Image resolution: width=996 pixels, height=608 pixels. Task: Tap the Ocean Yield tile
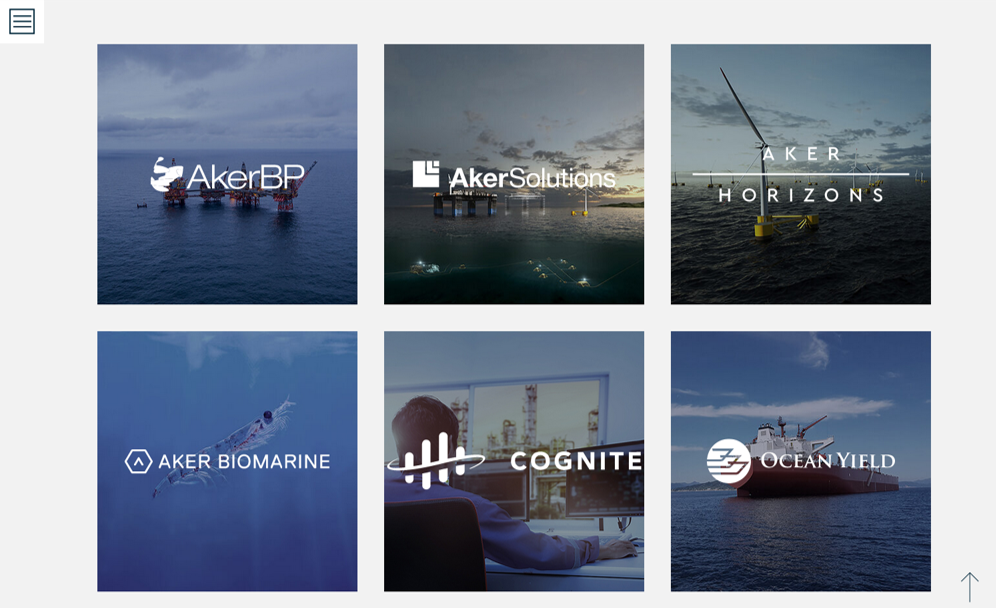pos(801,461)
